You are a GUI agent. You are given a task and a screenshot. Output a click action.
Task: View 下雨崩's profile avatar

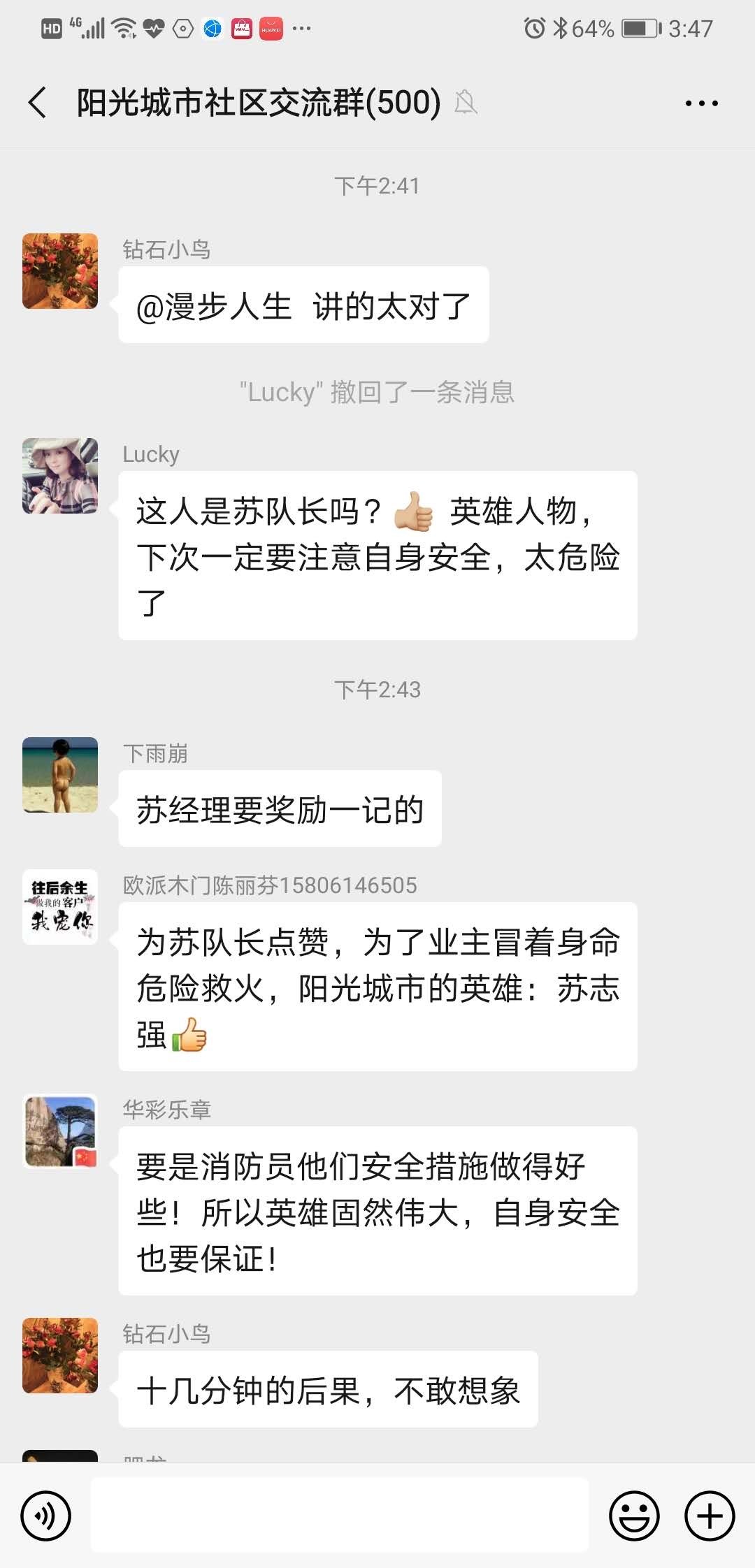point(60,775)
